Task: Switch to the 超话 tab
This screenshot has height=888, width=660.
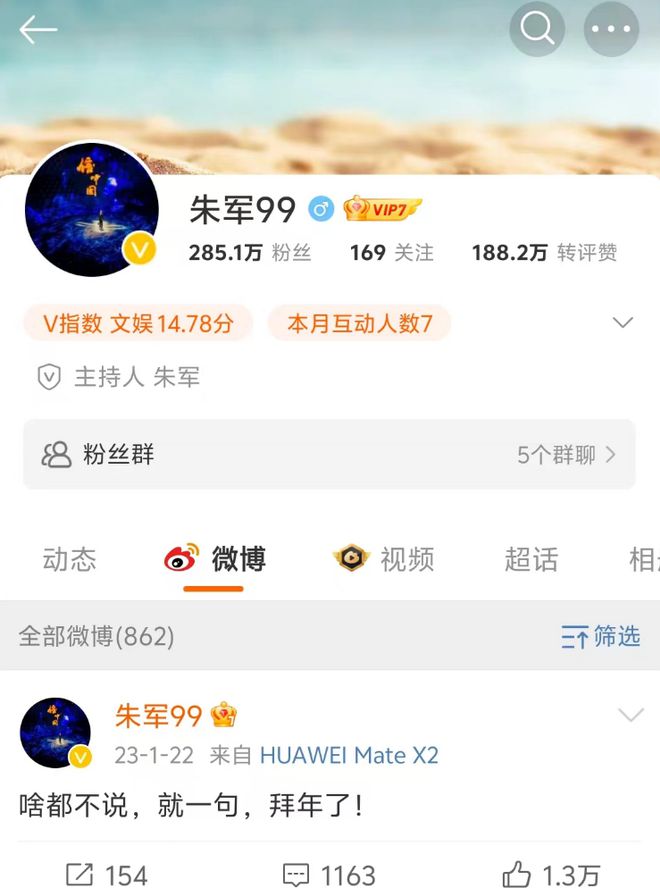Action: point(531,559)
